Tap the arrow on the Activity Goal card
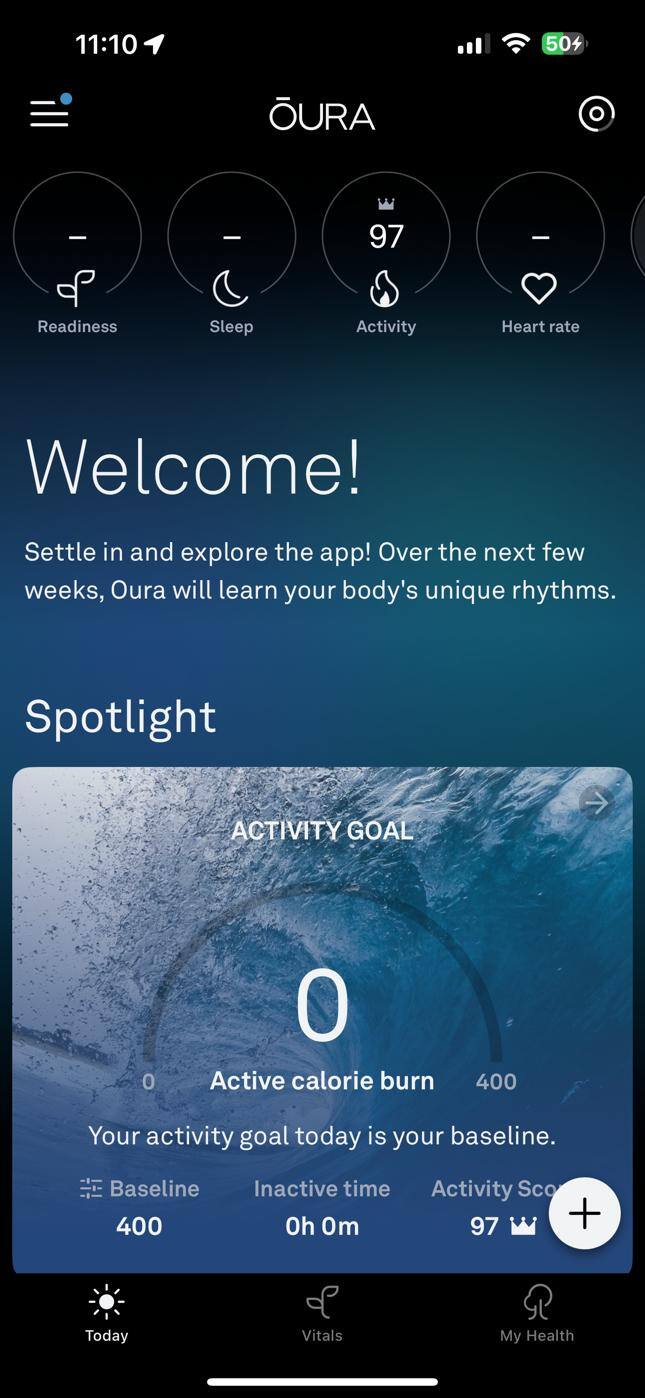Image resolution: width=645 pixels, height=1398 pixels. click(x=596, y=802)
